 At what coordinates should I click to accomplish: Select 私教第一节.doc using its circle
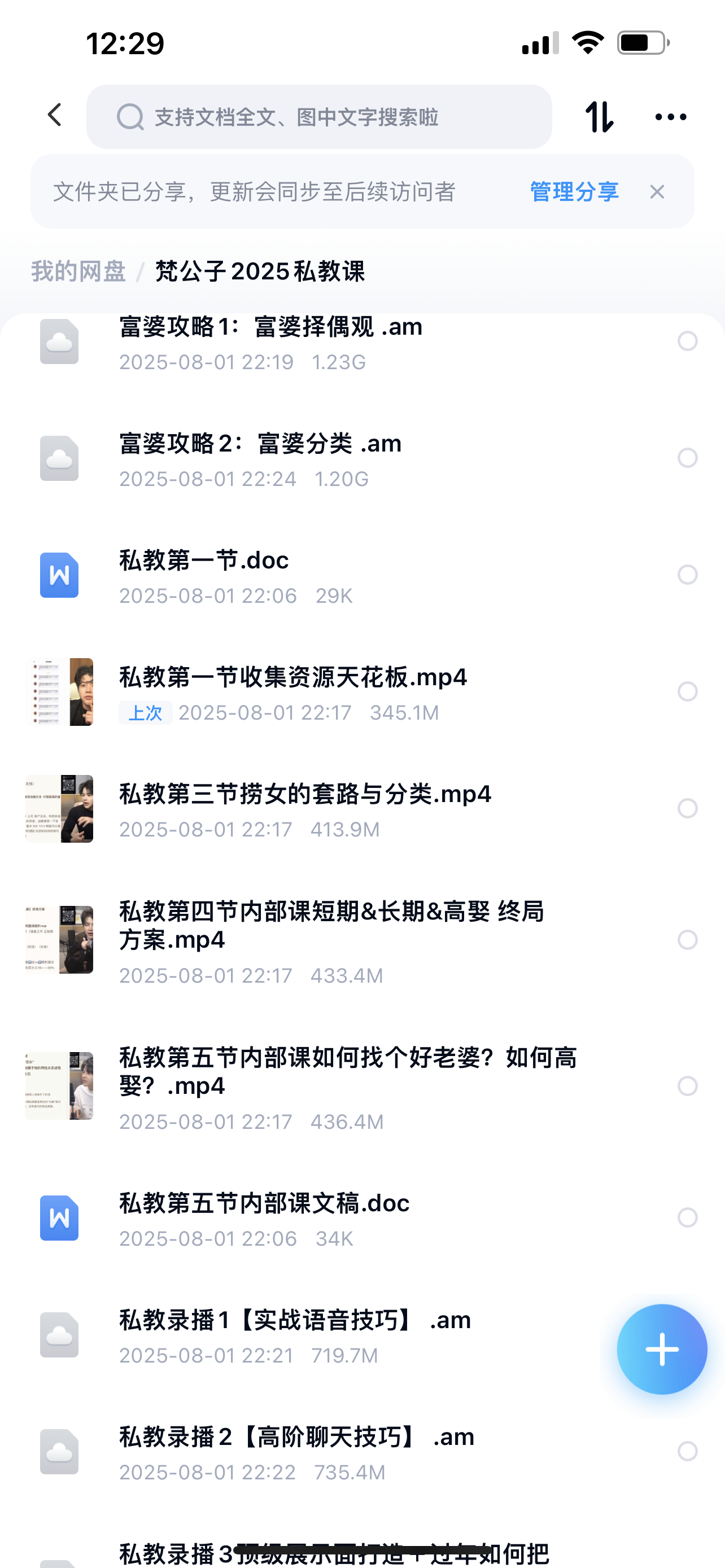pos(687,575)
